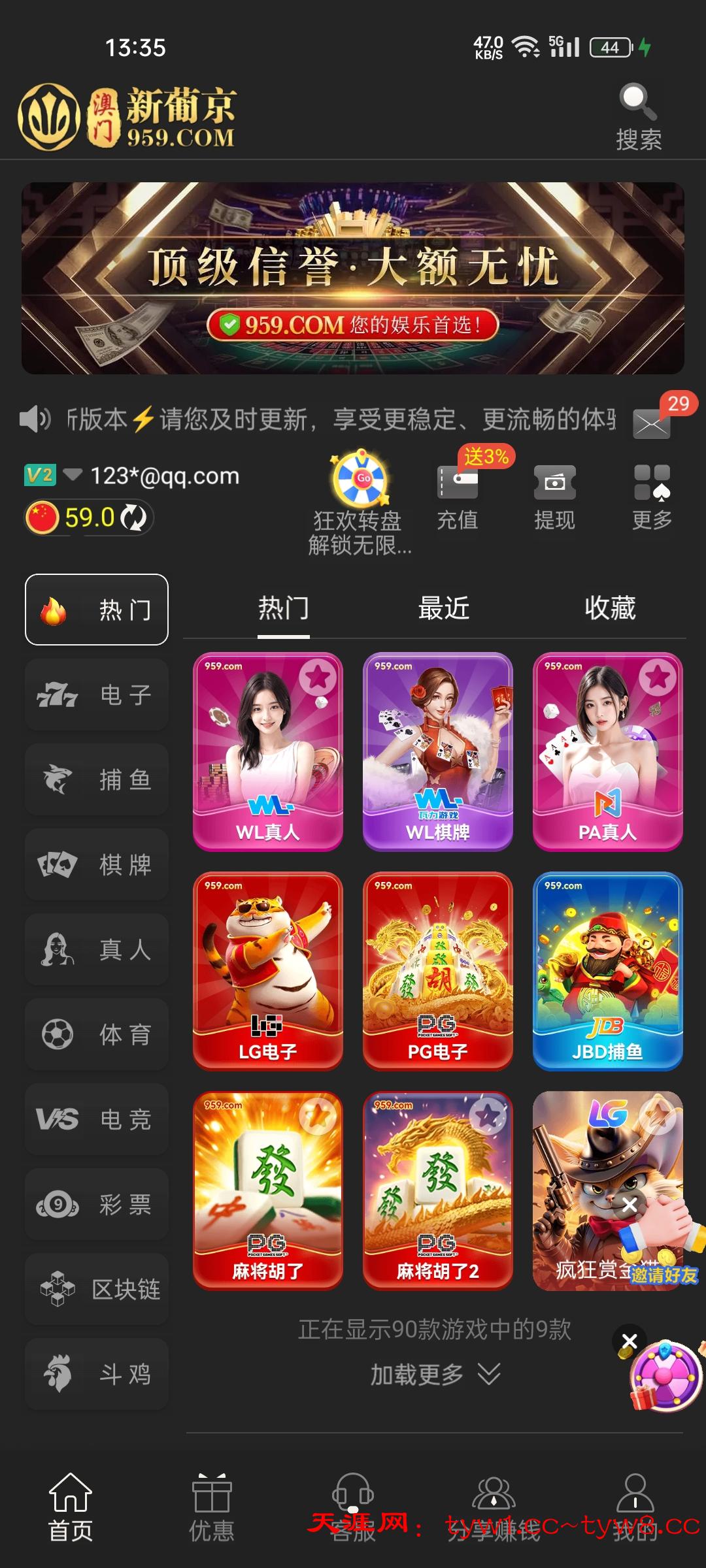Open the 提现 withdraw option

click(554, 498)
